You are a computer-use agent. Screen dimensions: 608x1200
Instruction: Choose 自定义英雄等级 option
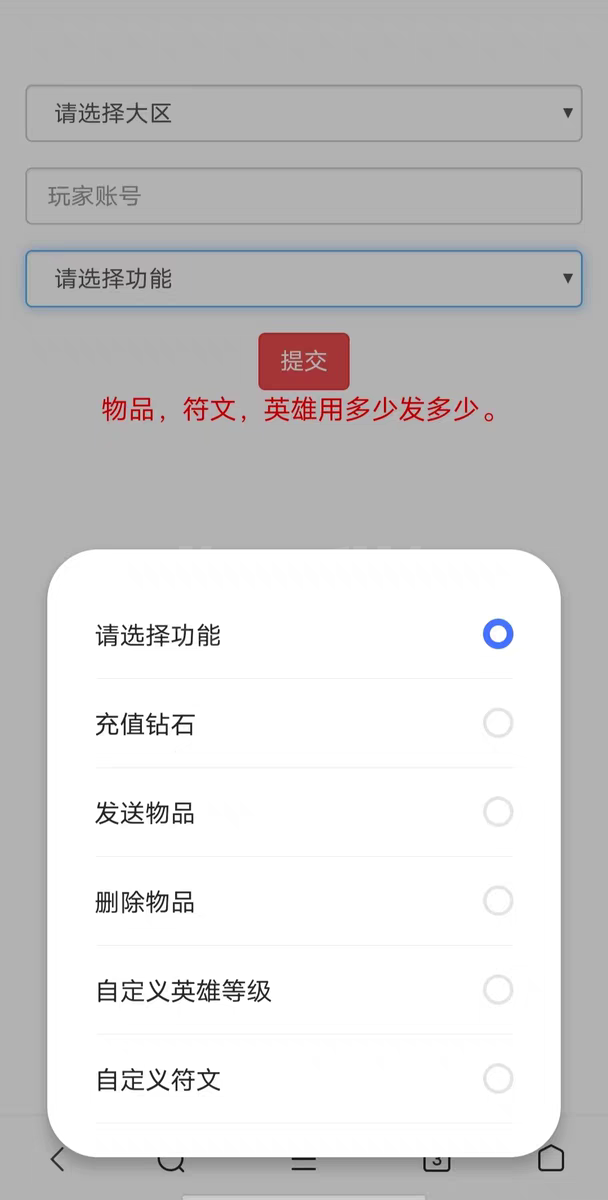point(304,991)
